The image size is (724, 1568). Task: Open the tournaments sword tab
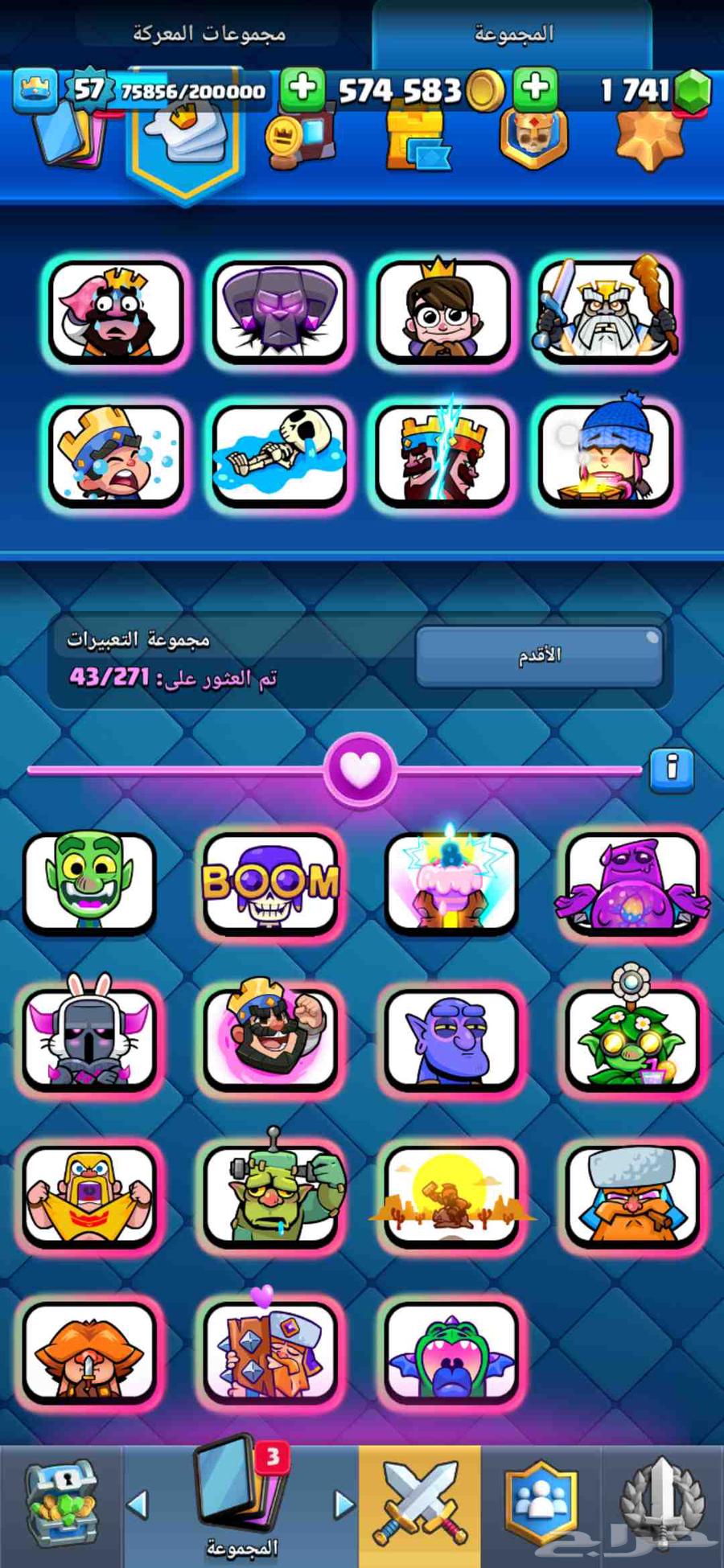[662, 1505]
